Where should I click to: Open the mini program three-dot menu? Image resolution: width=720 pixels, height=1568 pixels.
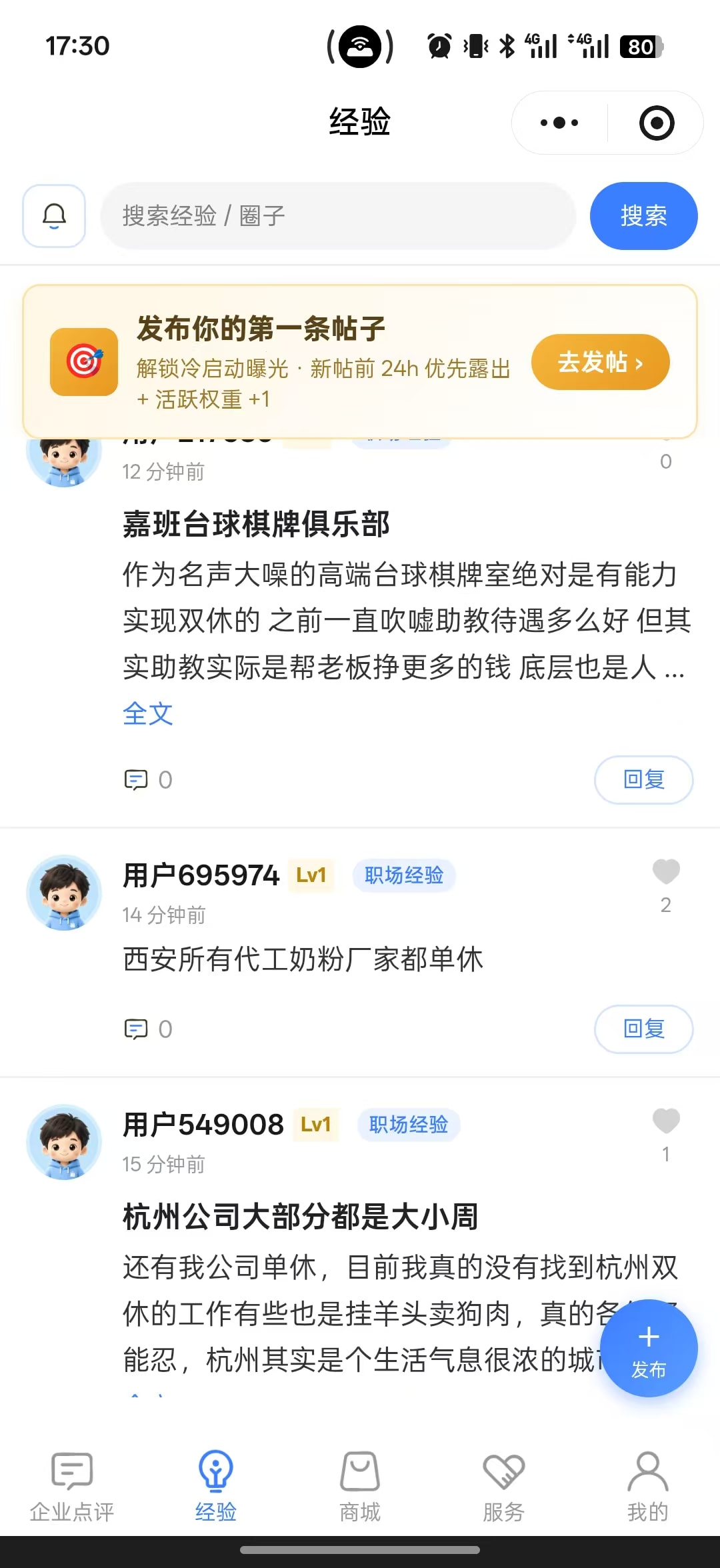pyautogui.click(x=559, y=123)
